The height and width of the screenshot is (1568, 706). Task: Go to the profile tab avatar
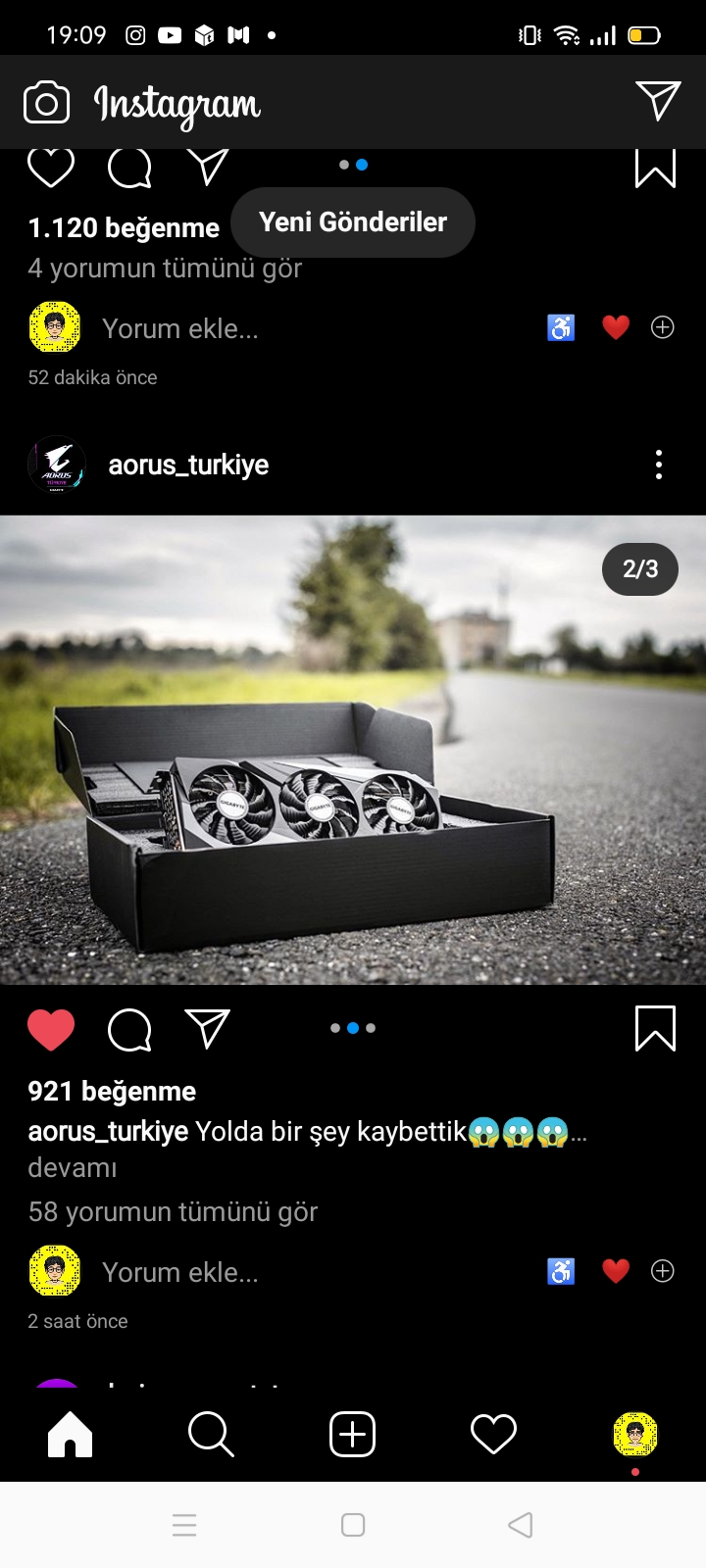click(x=634, y=1435)
